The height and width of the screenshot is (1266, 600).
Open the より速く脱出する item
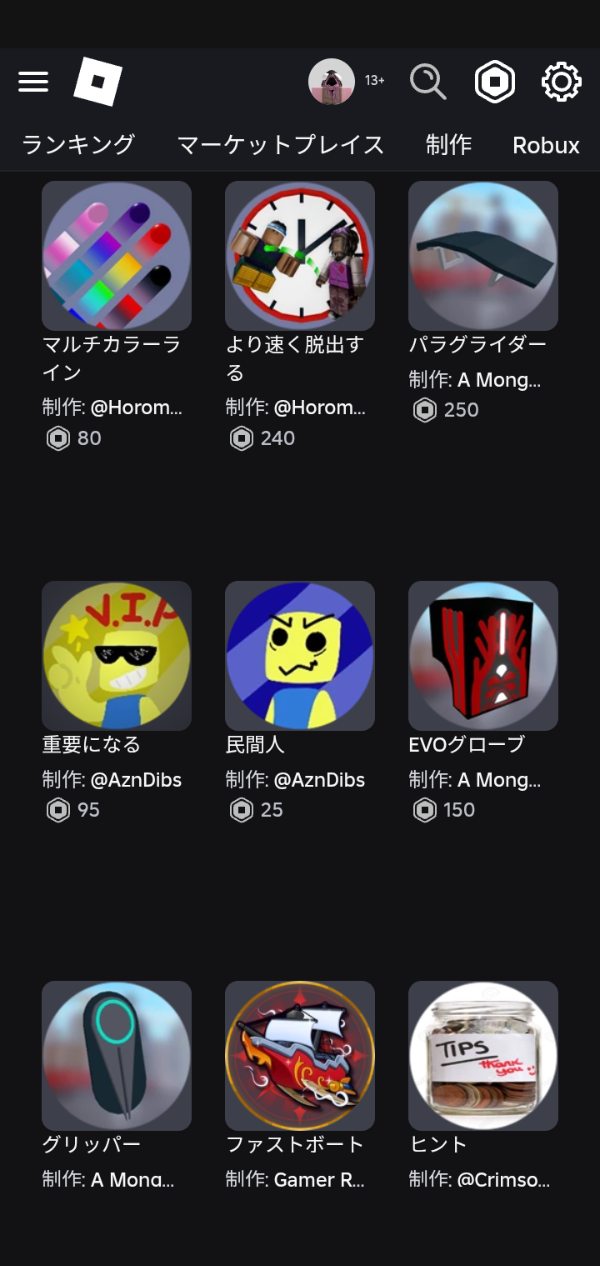tap(300, 256)
